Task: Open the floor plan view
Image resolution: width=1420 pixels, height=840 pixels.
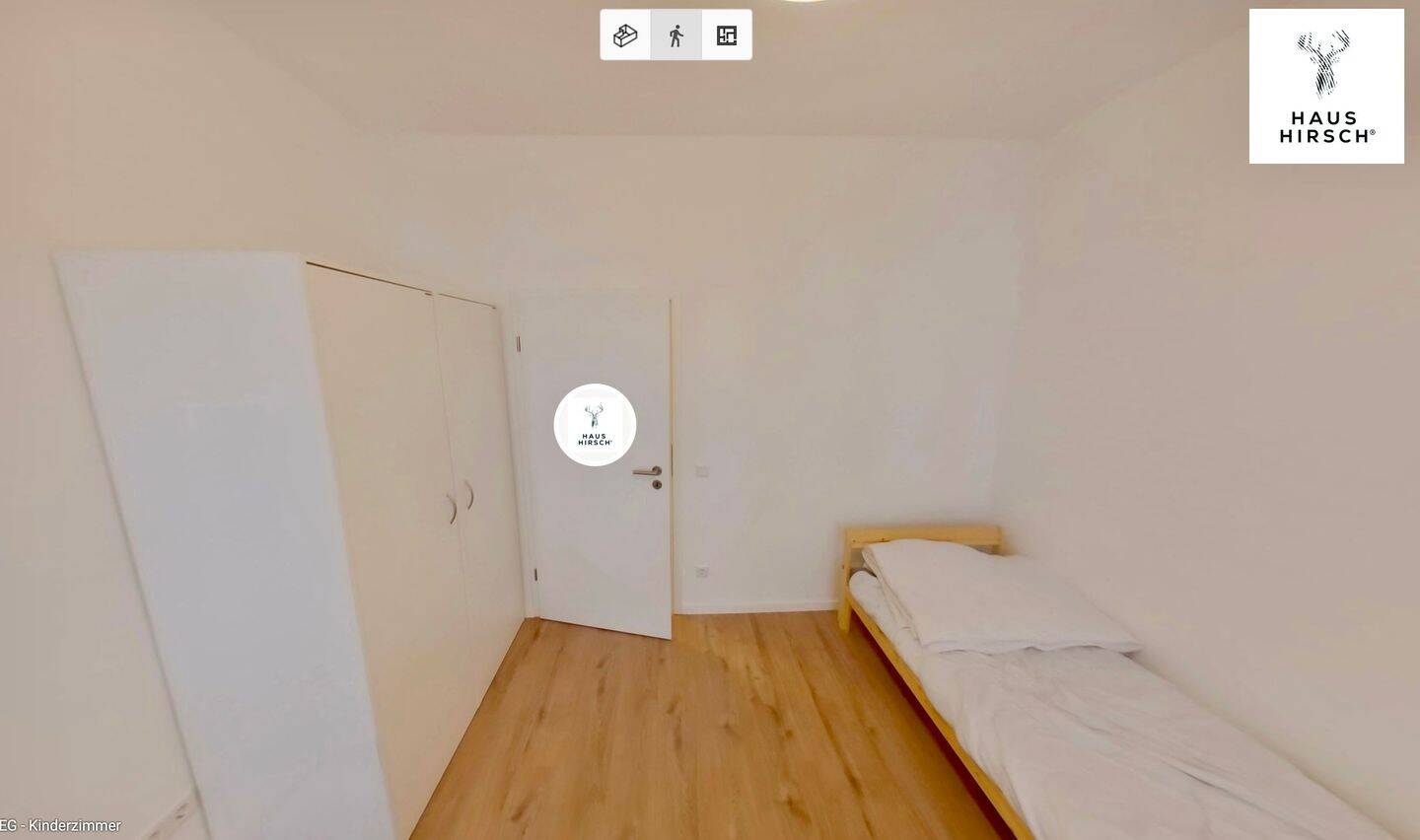Action: [x=727, y=35]
